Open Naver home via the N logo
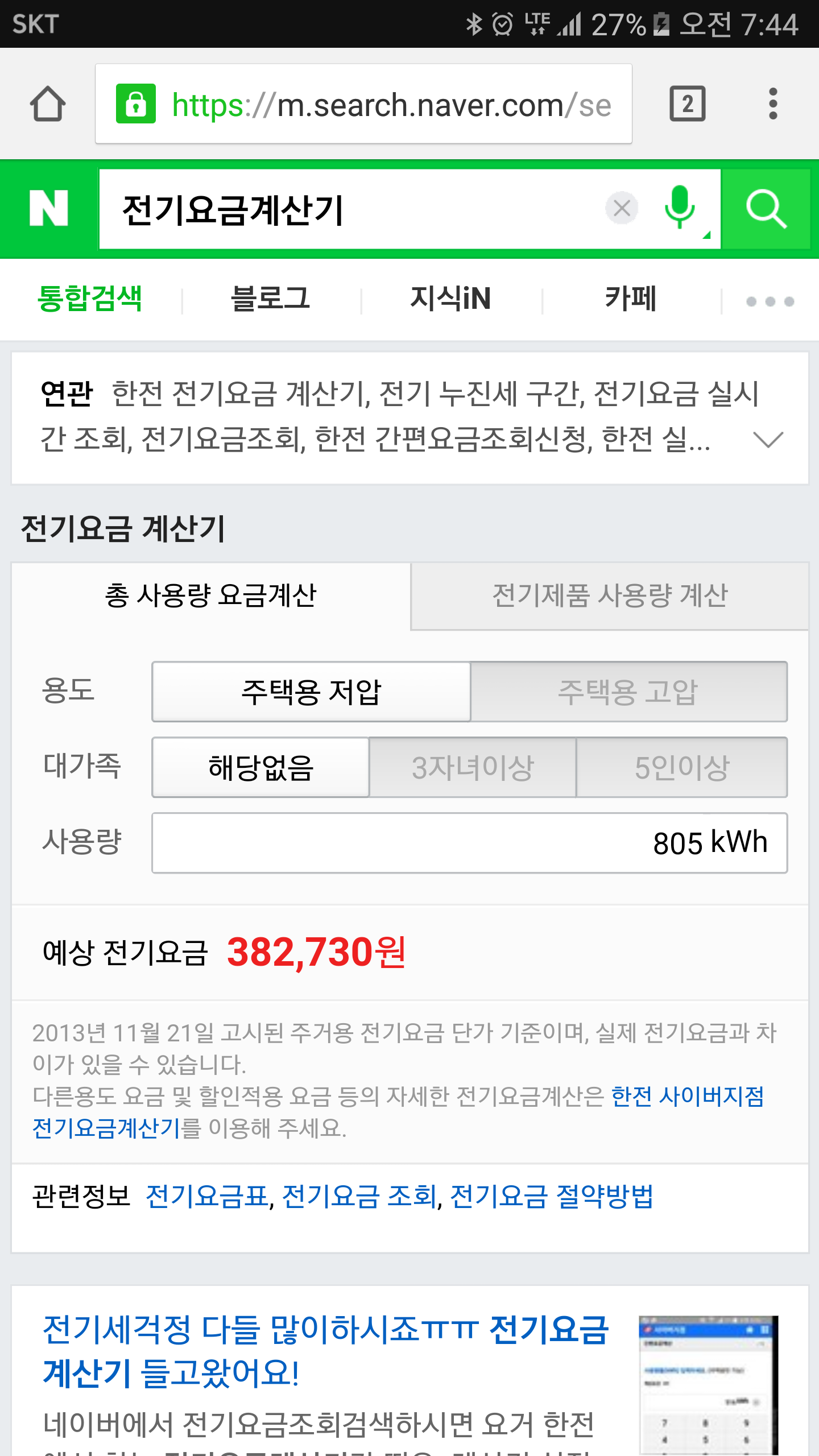 49,208
